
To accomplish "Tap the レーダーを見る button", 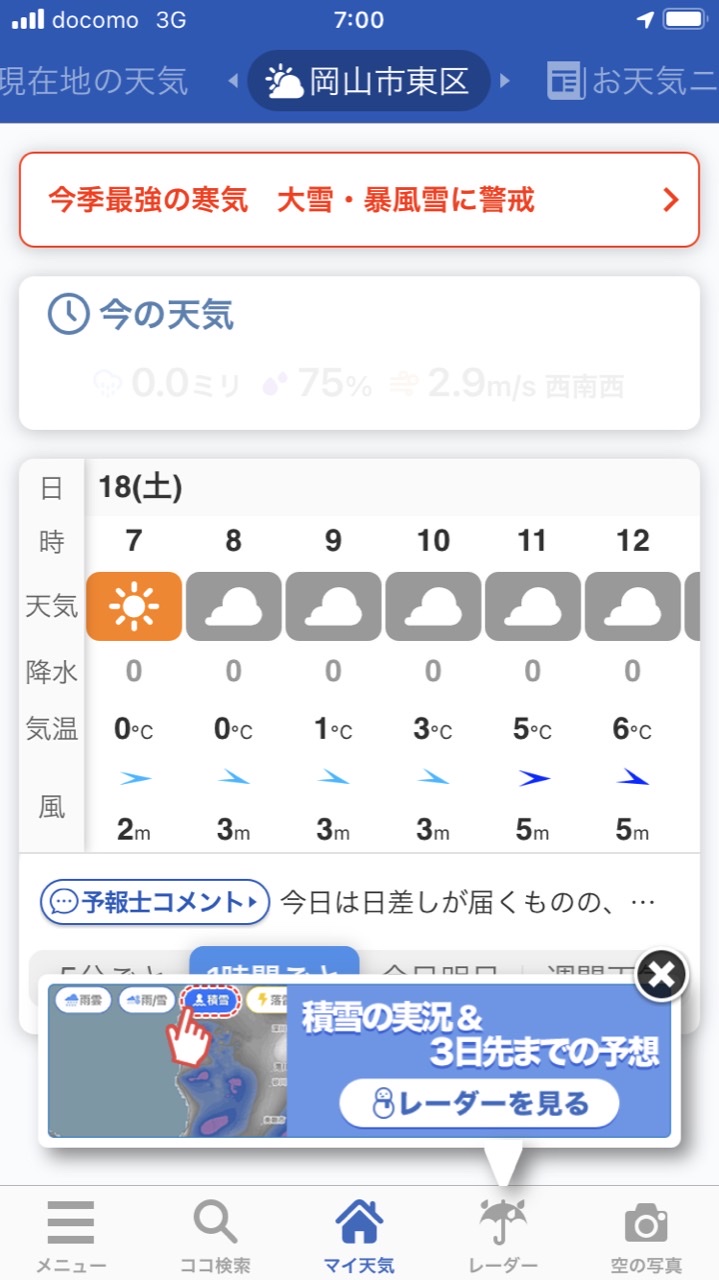I will click(479, 1103).
